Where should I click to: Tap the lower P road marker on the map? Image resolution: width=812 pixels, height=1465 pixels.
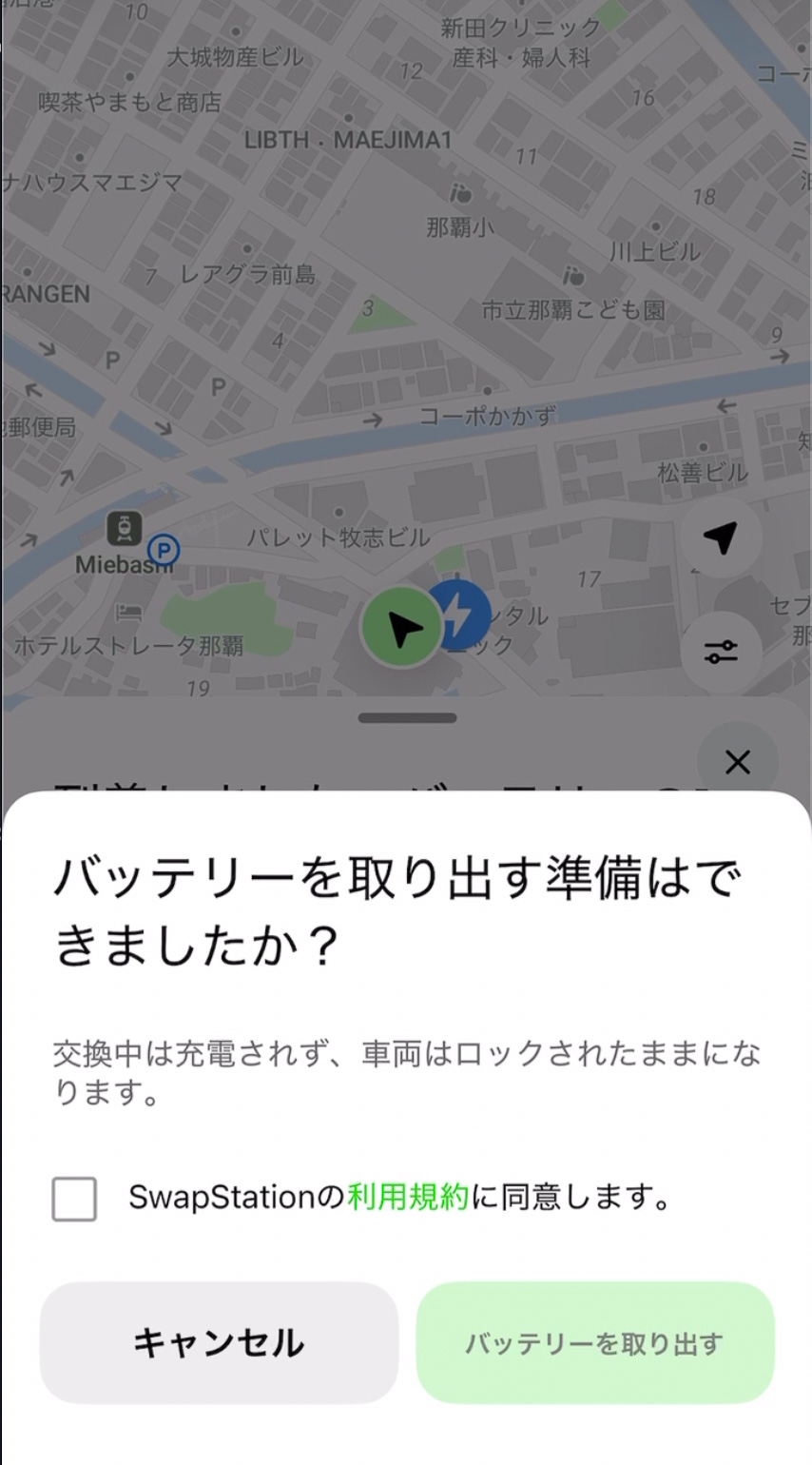[x=217, y=385]
